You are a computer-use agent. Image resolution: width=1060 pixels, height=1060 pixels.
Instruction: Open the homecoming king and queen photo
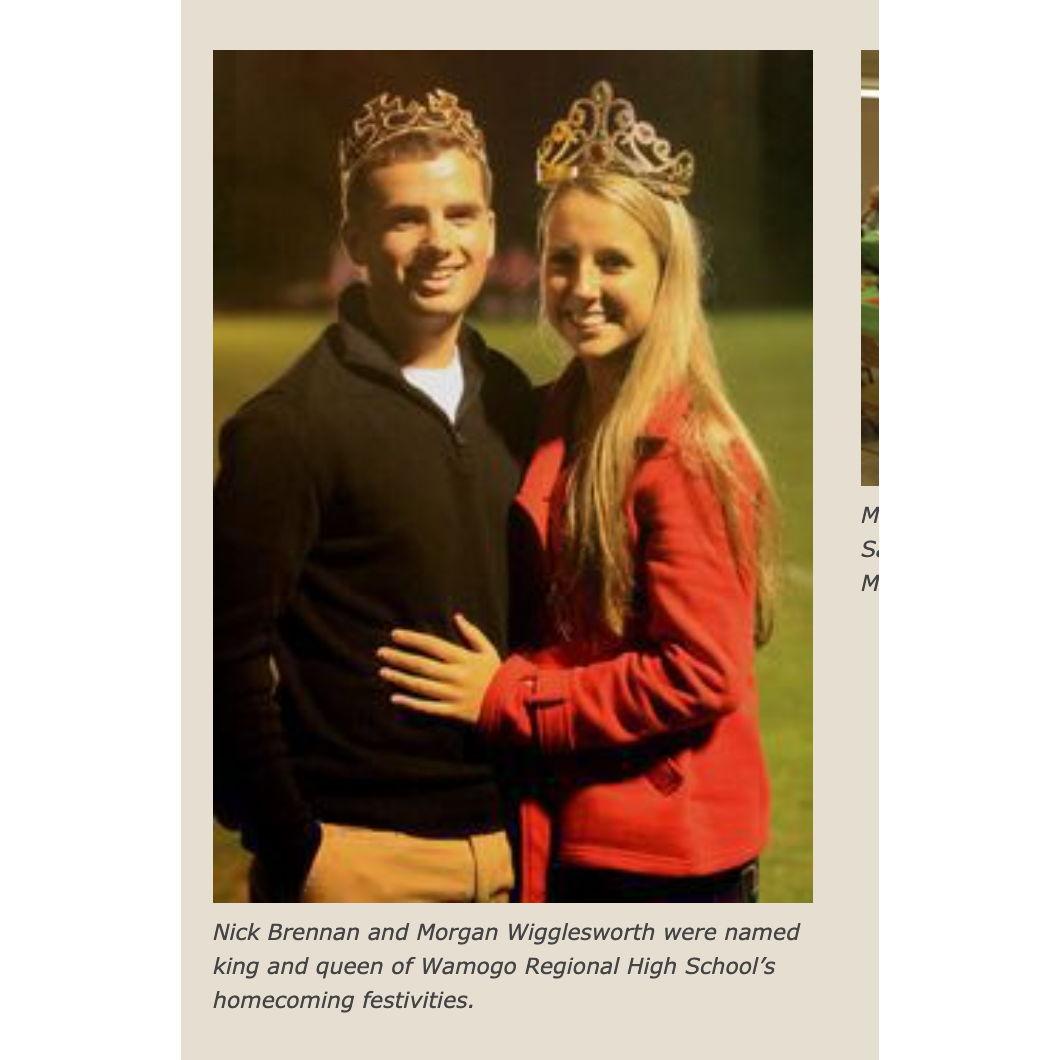(x=512, y=476)
